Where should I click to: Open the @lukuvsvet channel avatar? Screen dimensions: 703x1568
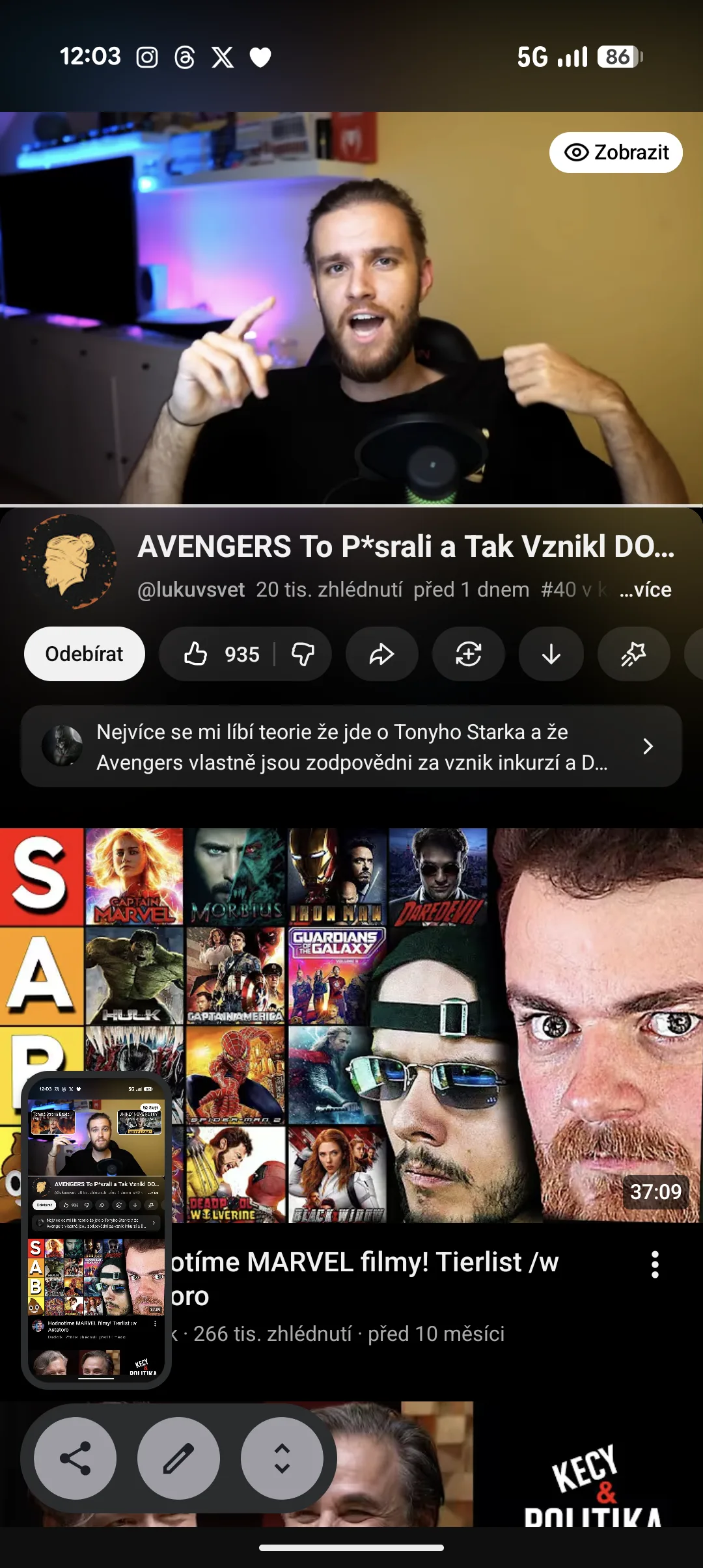69,561
